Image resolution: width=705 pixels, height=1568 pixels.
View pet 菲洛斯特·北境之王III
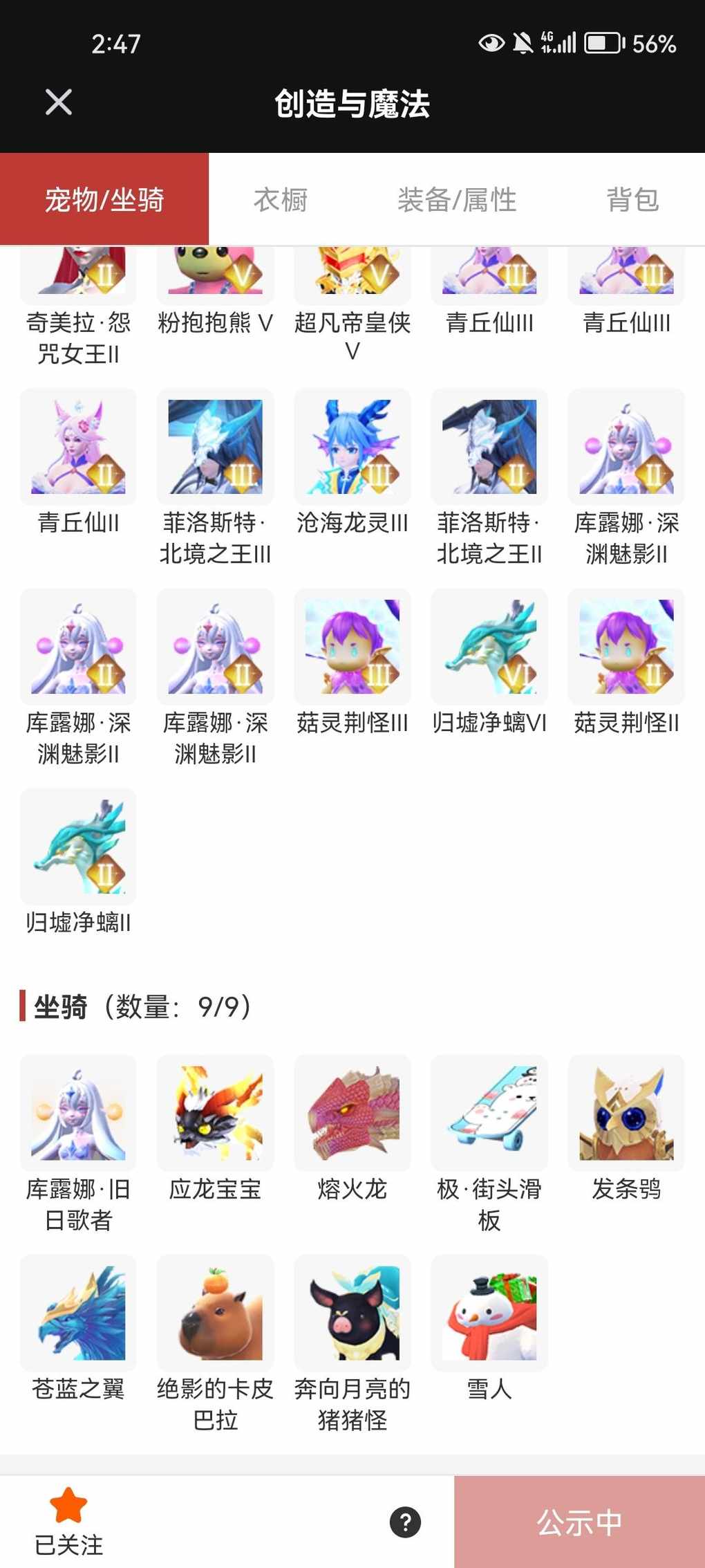click(x=215, y=447)
